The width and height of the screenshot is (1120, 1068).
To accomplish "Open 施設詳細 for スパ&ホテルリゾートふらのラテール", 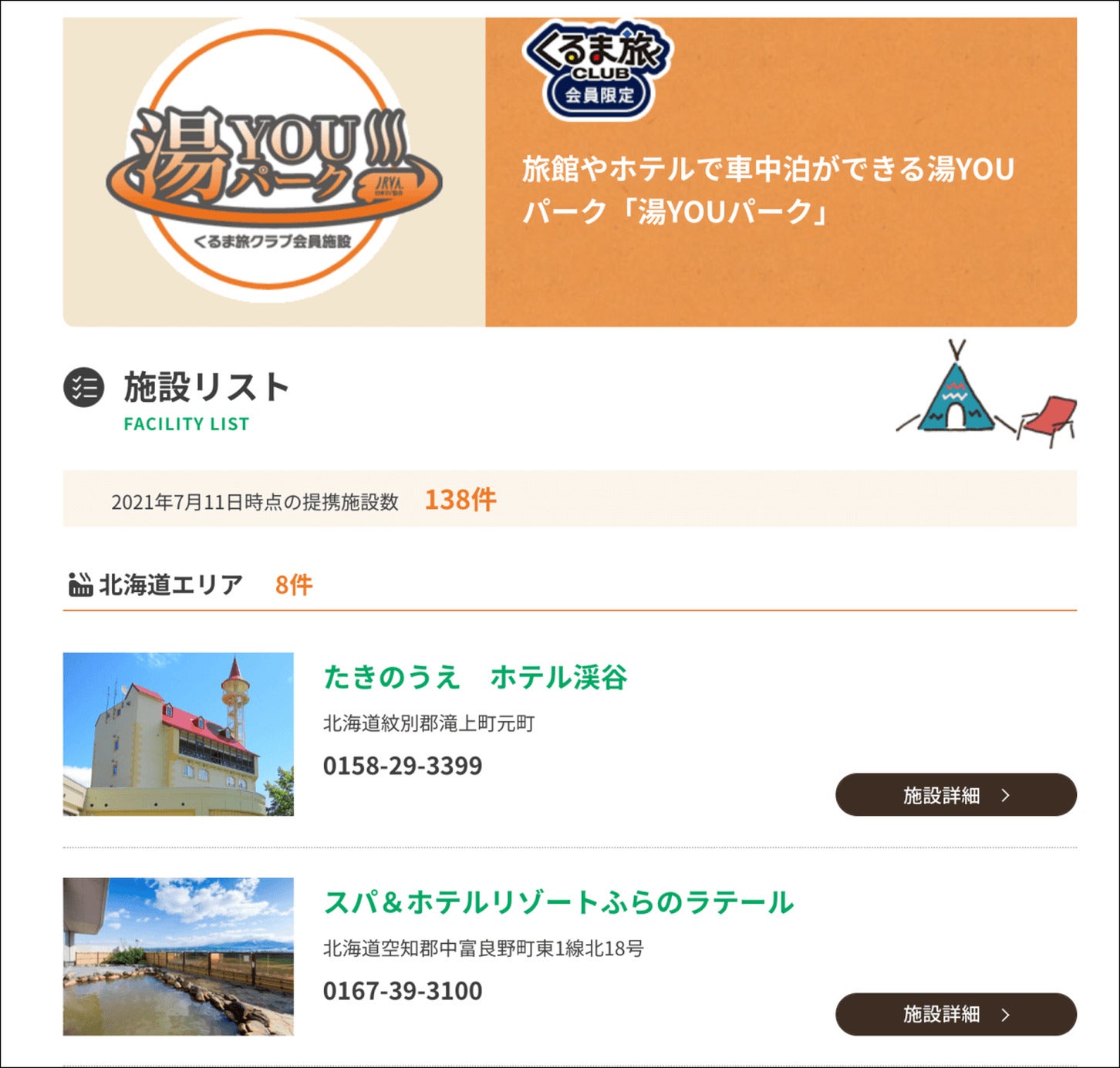I will pyautogui.click(x=955, y=1014).
